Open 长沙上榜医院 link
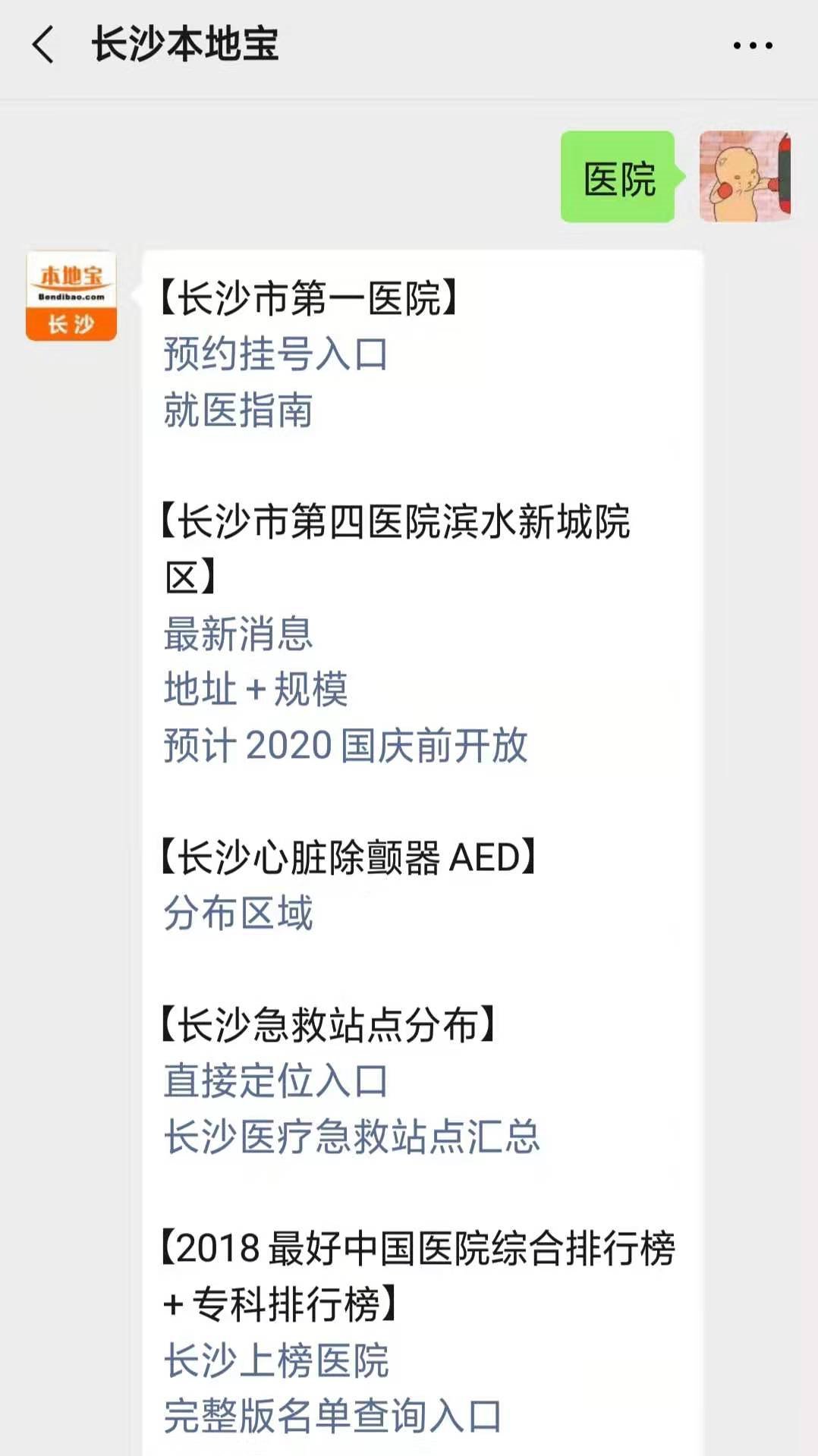 pyautogui.click(x=275, y=1360)
